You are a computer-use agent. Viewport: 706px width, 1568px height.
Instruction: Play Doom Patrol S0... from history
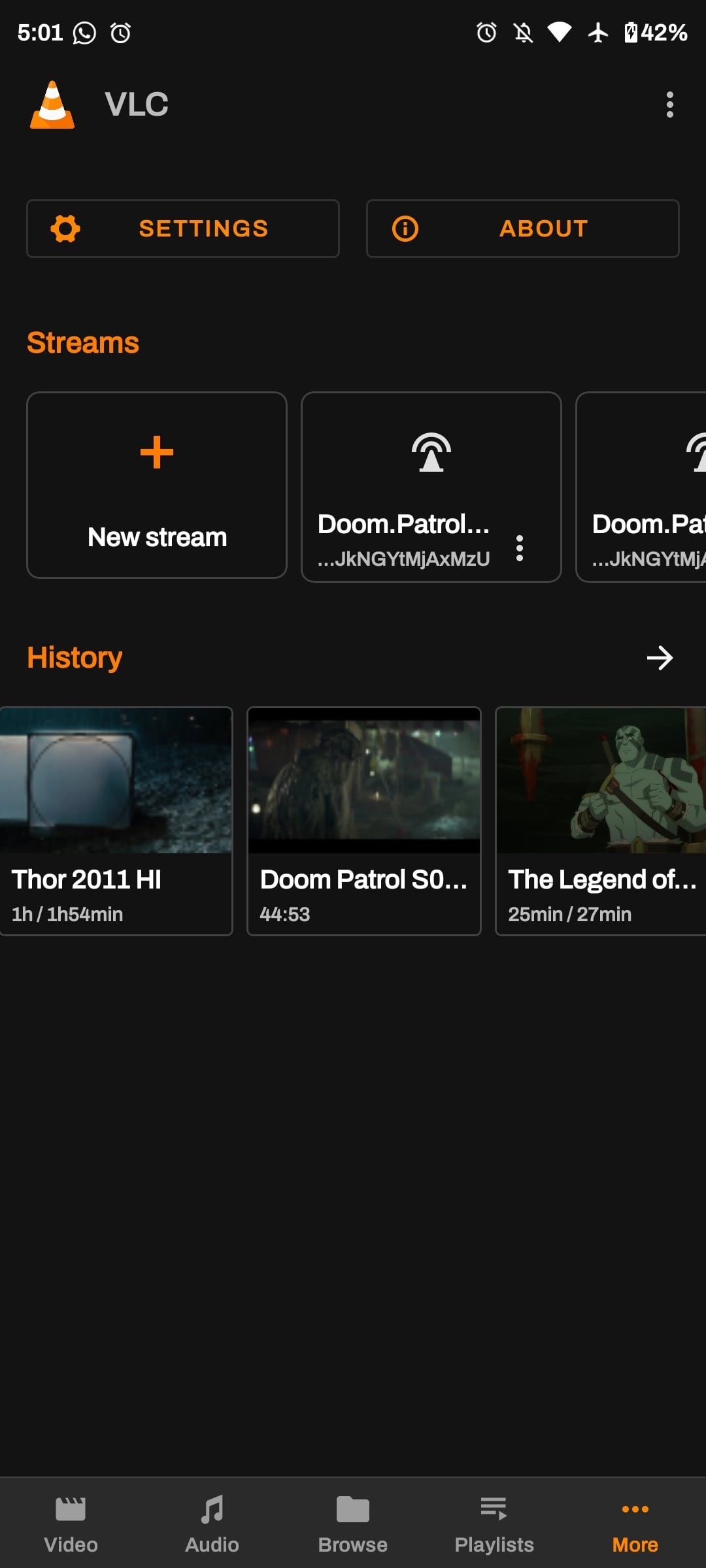coord(364,821)
